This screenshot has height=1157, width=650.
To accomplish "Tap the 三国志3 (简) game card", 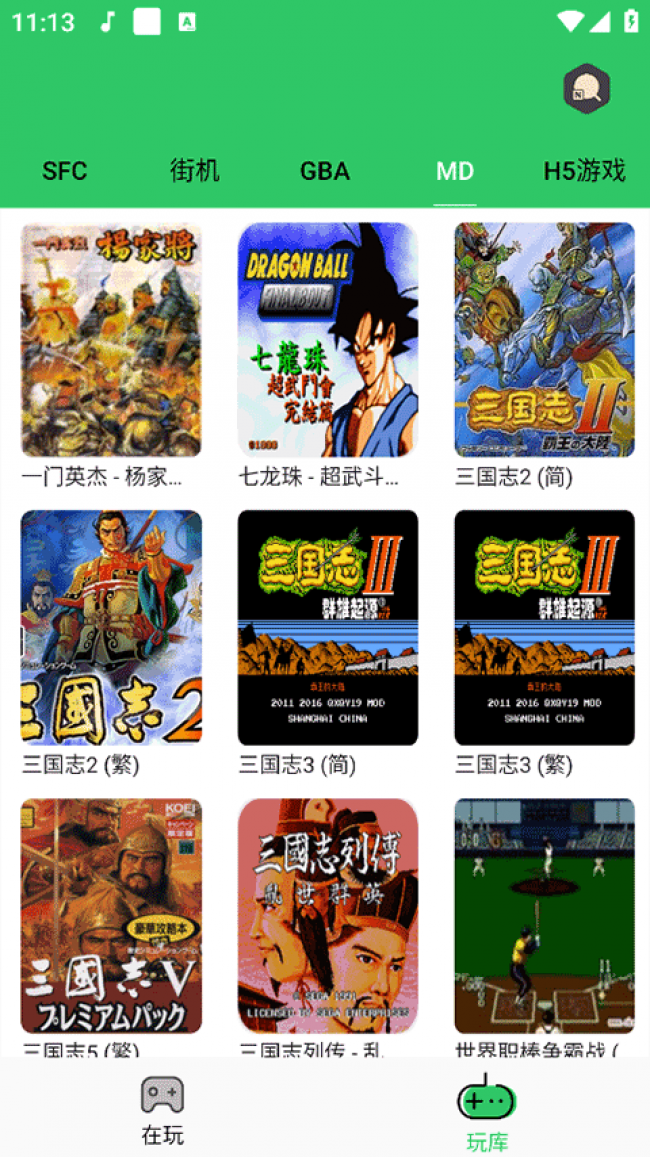I will [x=328, y=628].
